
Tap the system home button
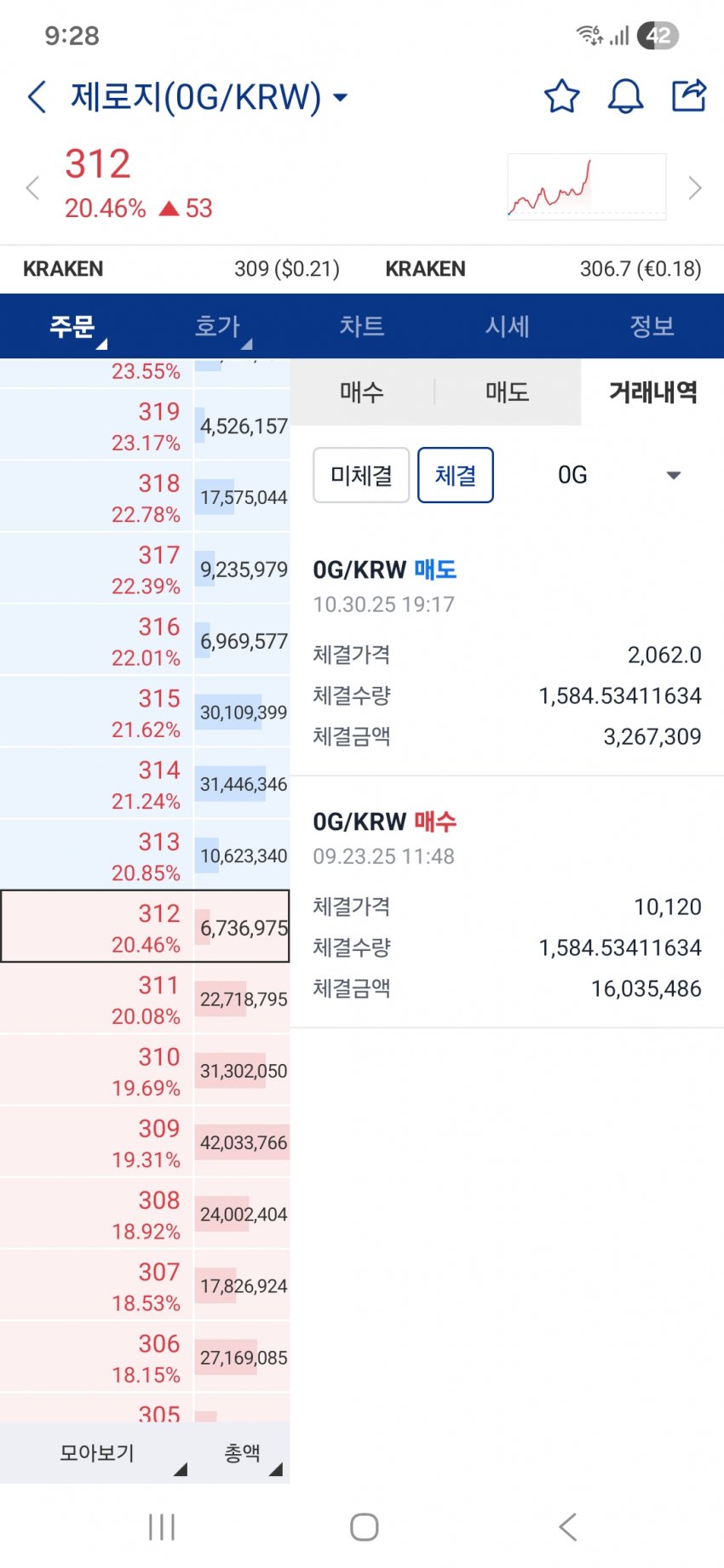pyautogui.click(x=364, y=1527)
